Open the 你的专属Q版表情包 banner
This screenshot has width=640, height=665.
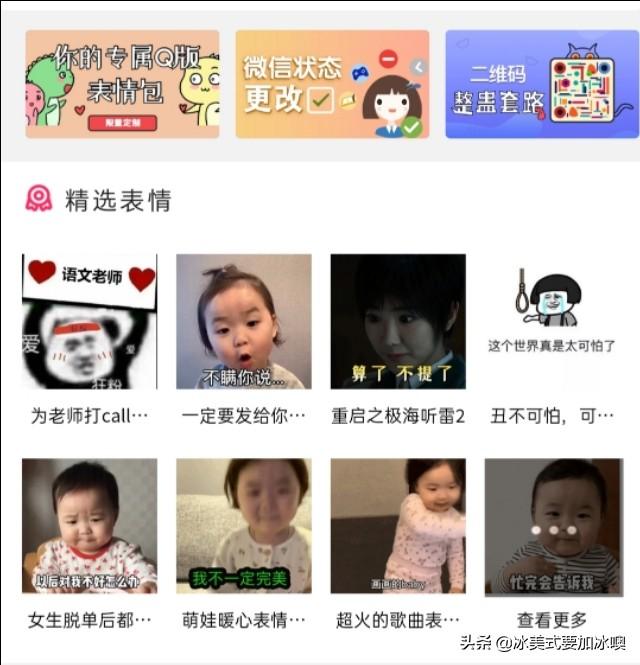[122, 84]
